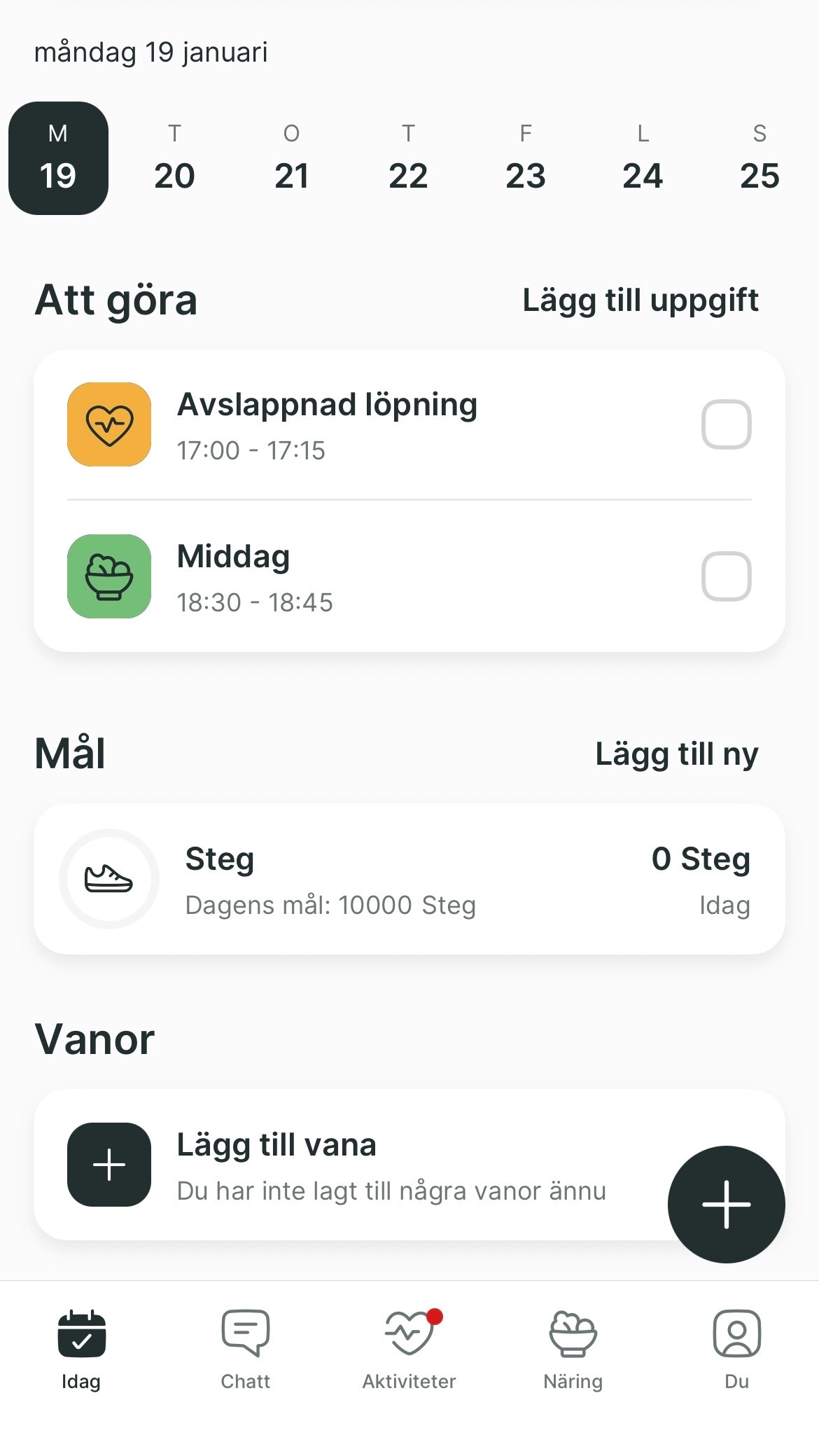Select Friday the 23rd date
819x1456 pixels.
point(526,157)
